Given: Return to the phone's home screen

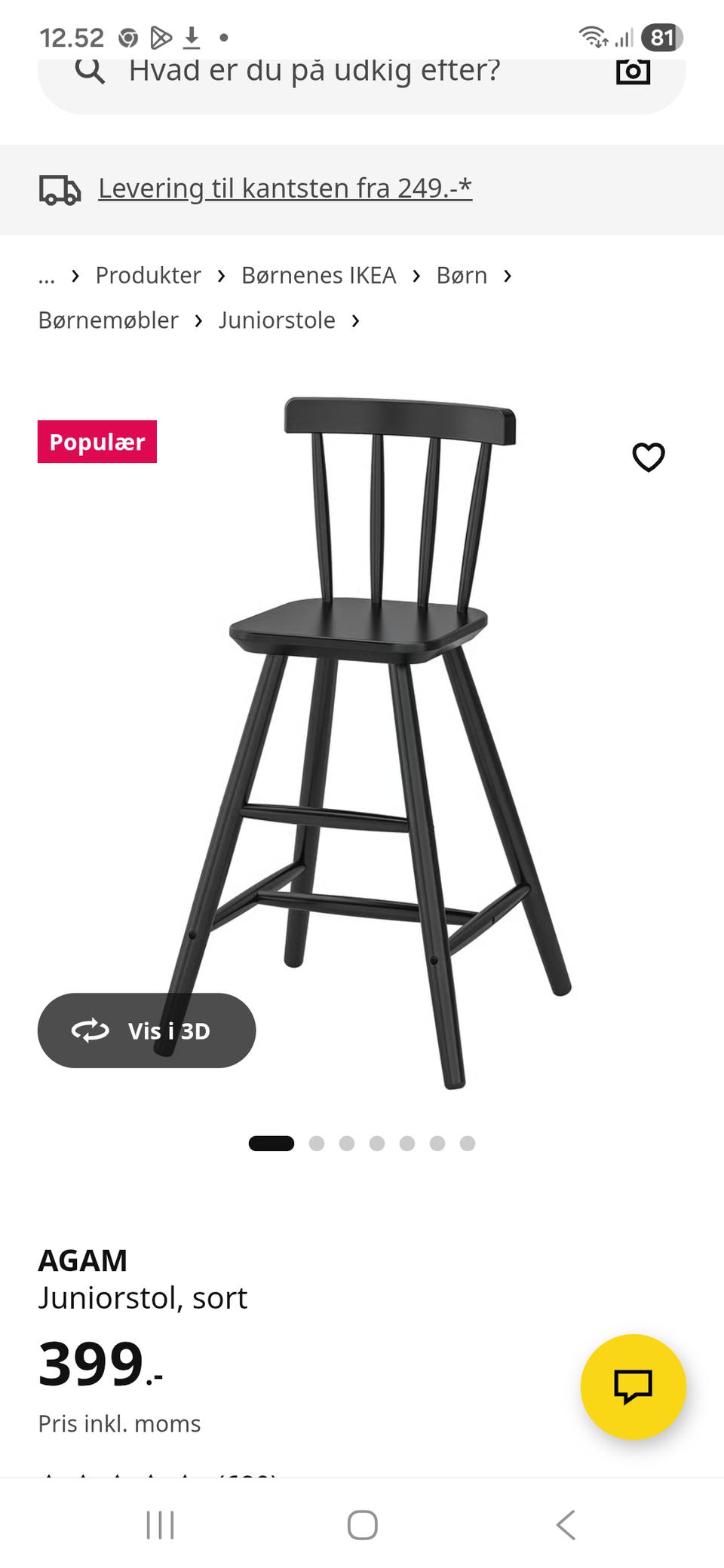Looking at the screenshot, I should [x=362, y=1525].
